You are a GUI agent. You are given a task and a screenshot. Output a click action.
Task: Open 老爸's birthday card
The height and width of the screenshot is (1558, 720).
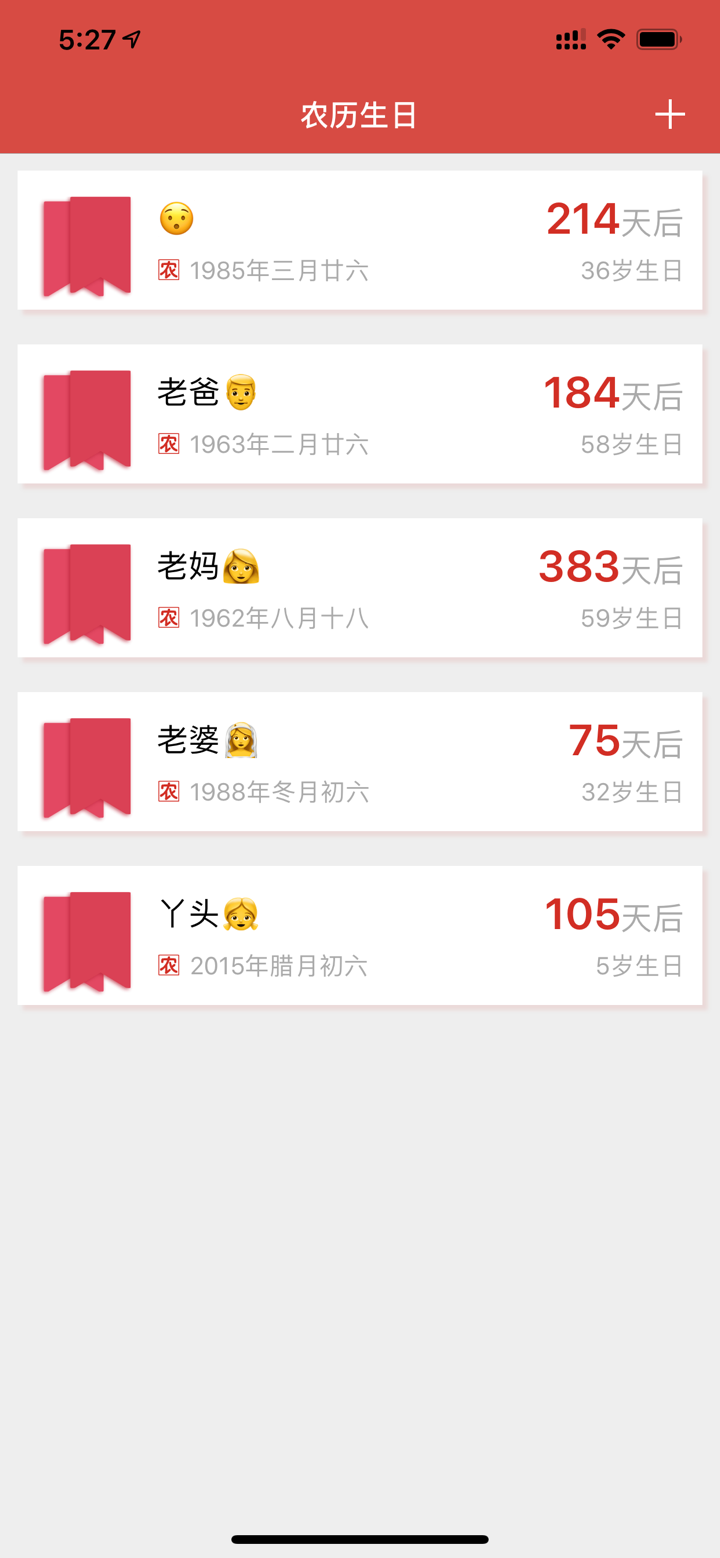point(360,414)
